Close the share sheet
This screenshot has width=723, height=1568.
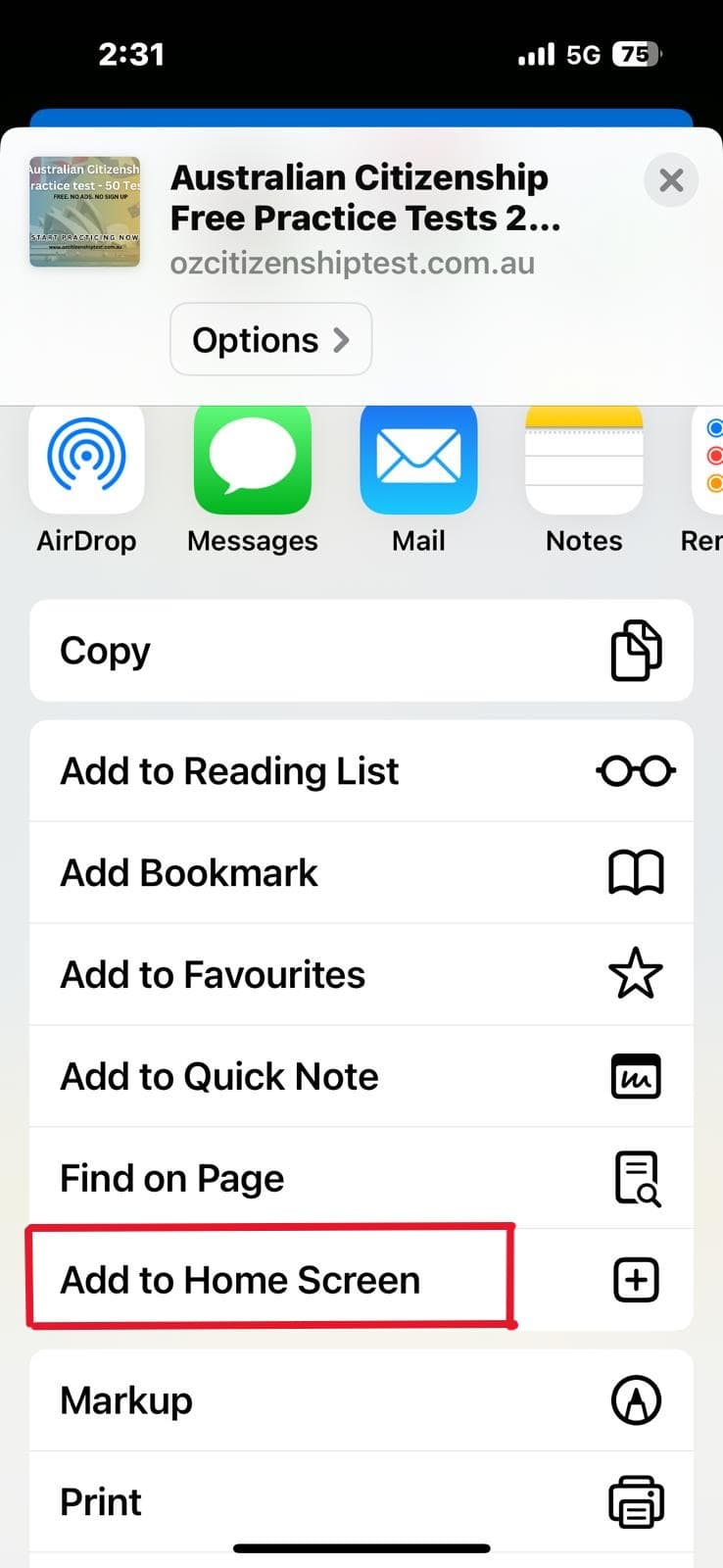coord(671,180)
